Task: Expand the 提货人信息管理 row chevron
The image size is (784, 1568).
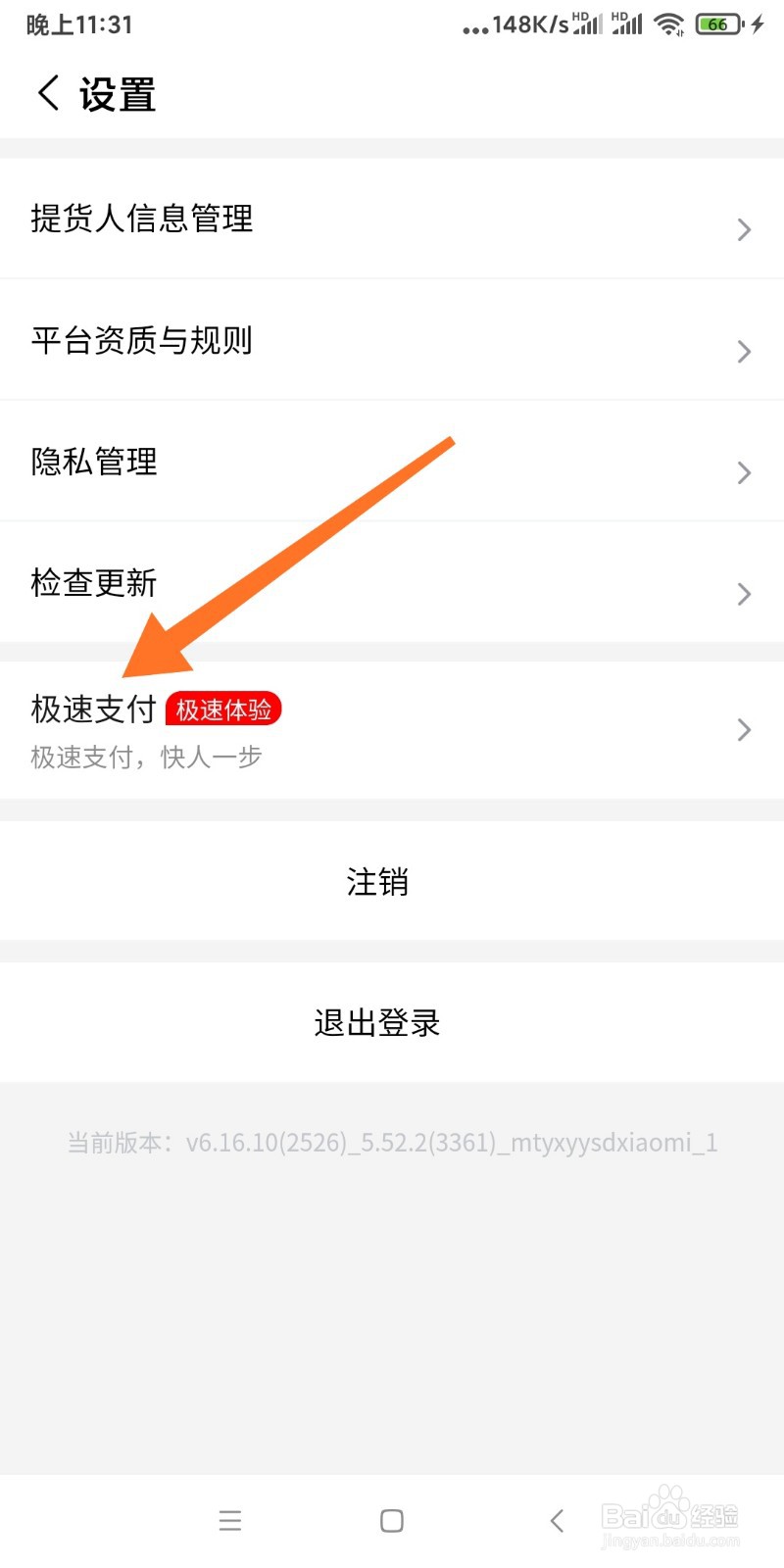Action: tap(743, 229)
